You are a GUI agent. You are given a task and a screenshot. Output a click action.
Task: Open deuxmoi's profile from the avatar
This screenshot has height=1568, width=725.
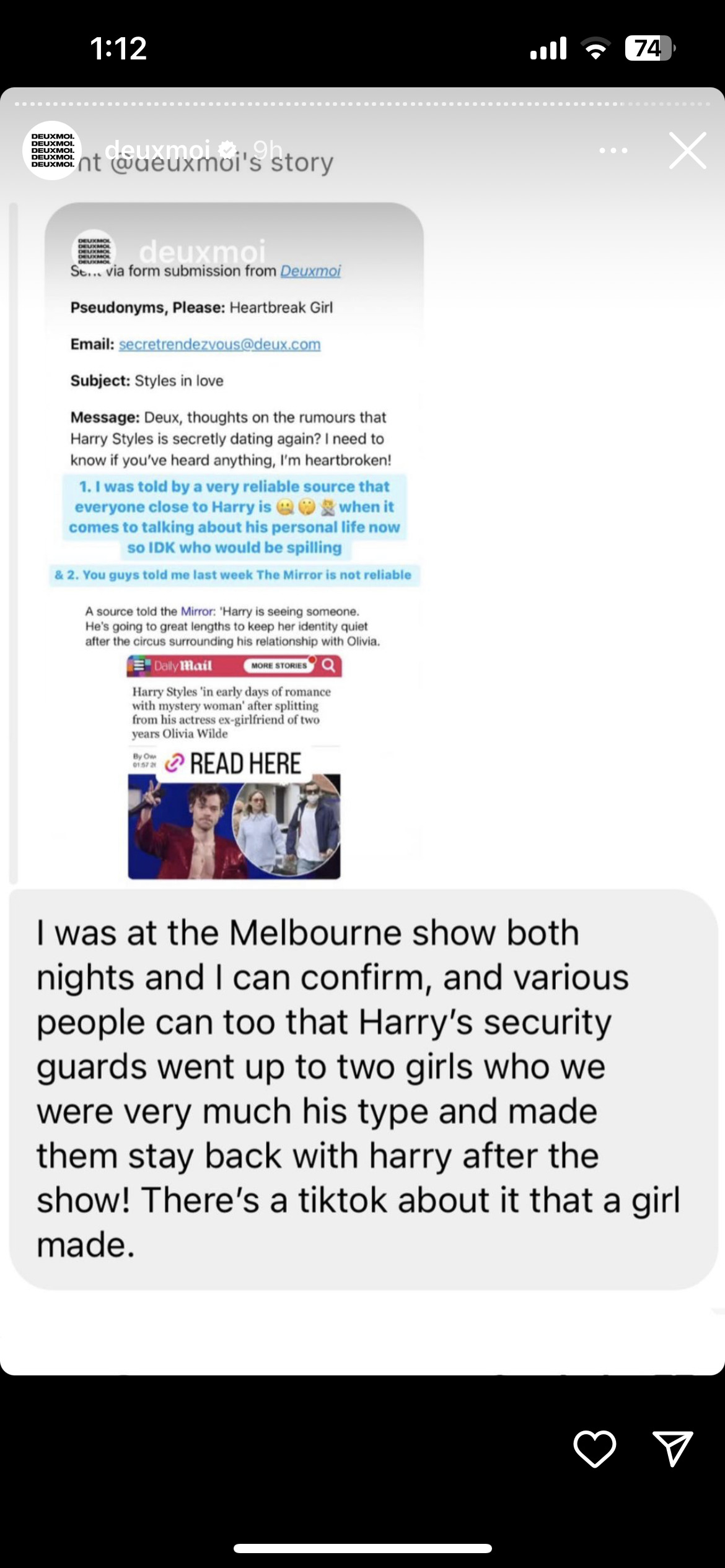tap(52, 150)
